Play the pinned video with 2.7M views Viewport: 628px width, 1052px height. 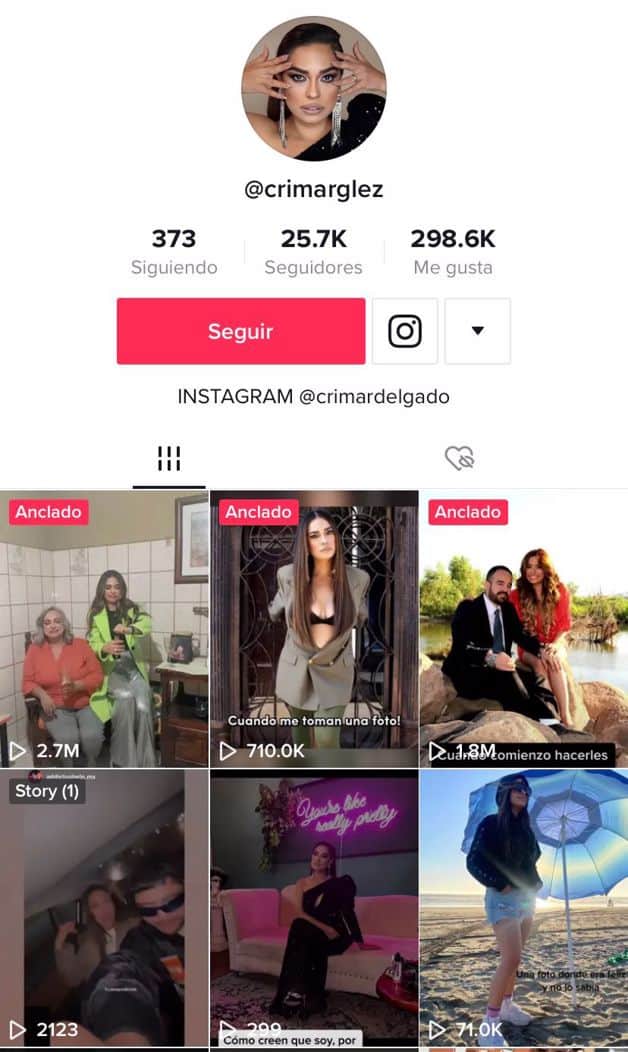point(104,628)
